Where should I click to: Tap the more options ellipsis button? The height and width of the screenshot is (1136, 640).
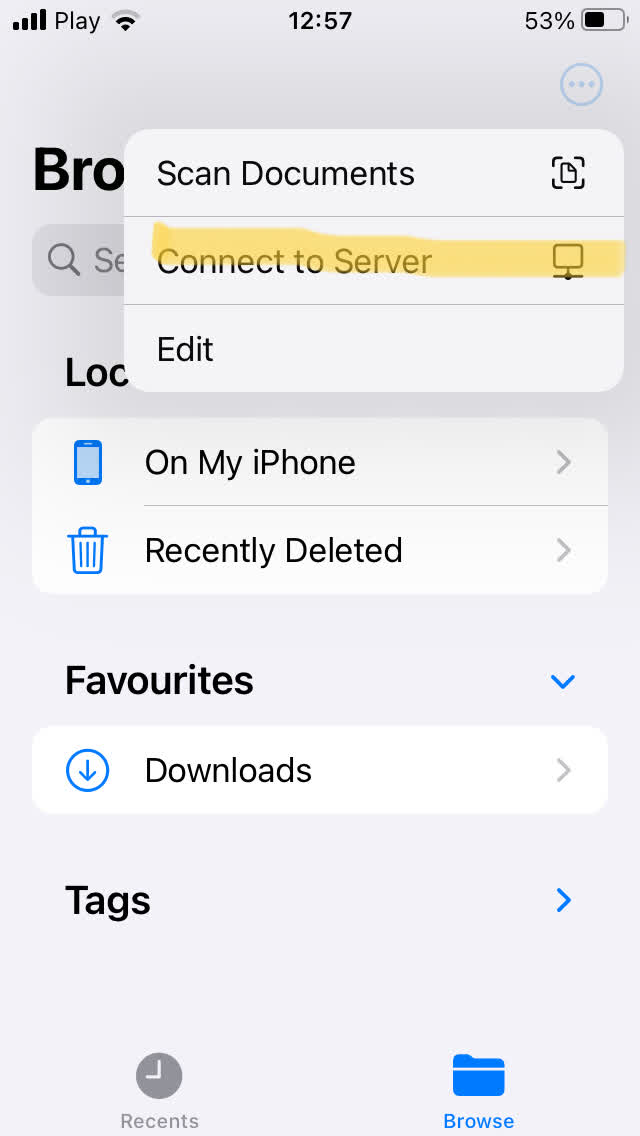581,85
